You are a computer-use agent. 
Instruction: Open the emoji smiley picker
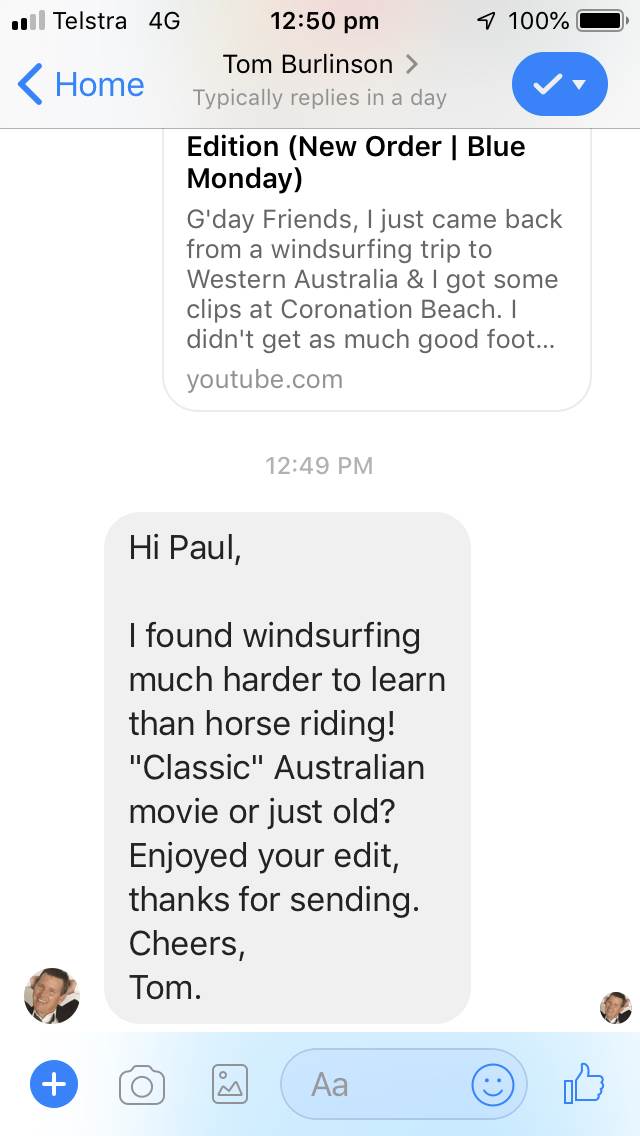click(x=492, y=1084)
